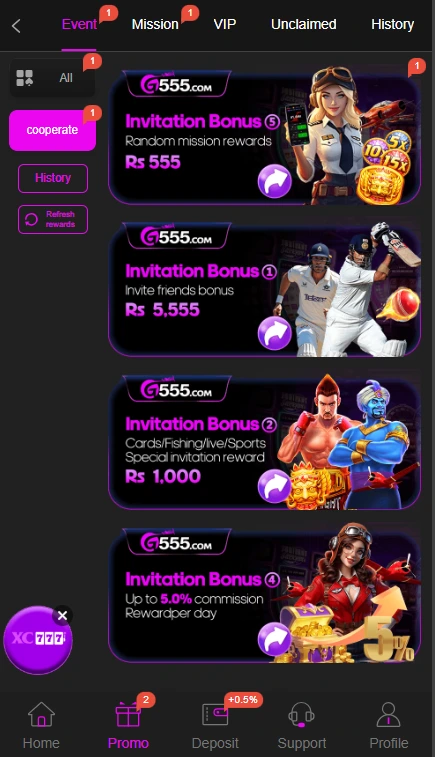Image resolution: width=435 pixels, height=757 pixels.
Task: Tap Refresh rewards
Action: [53, 219]
